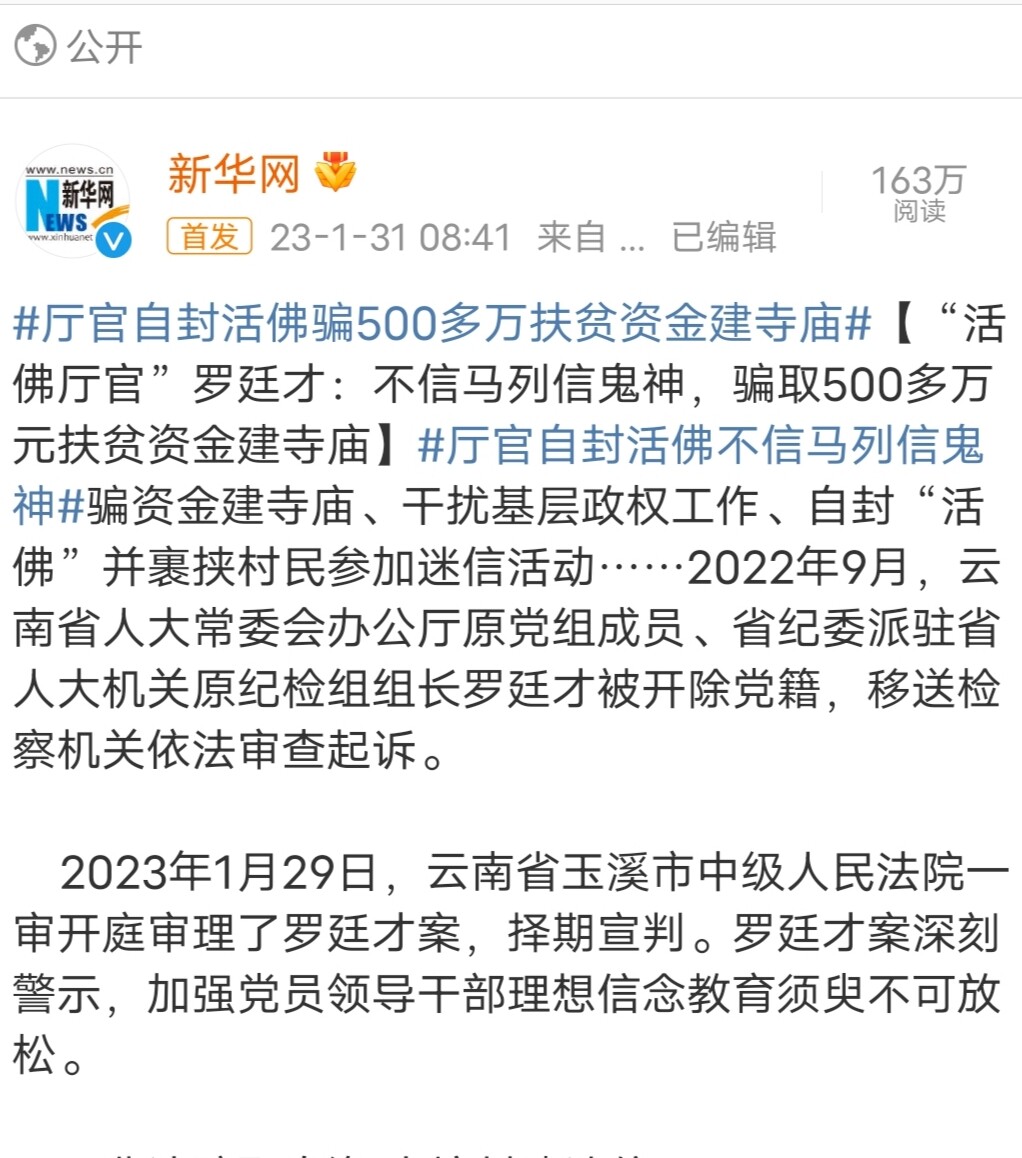Tap the 新华网 account name
This screenshot has height=1158, width=1022.
pos(233,176)
